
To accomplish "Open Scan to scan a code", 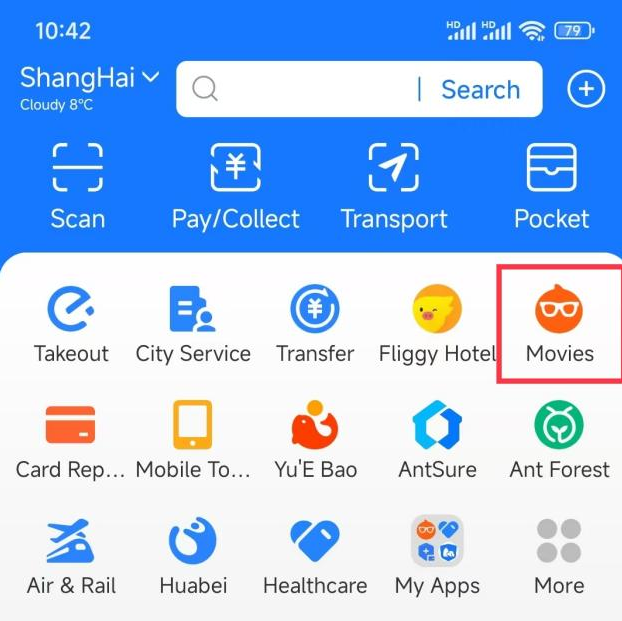I will (77, 186).
